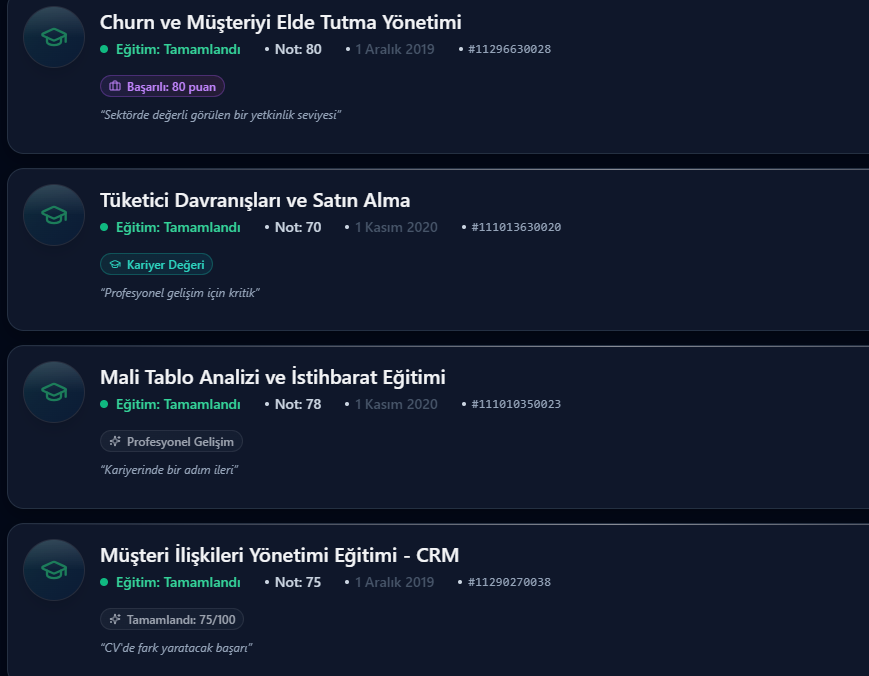
Task: Open the Churn ve Müşteriyi Elde Tutma Yönetimi card
Action: 281,23
